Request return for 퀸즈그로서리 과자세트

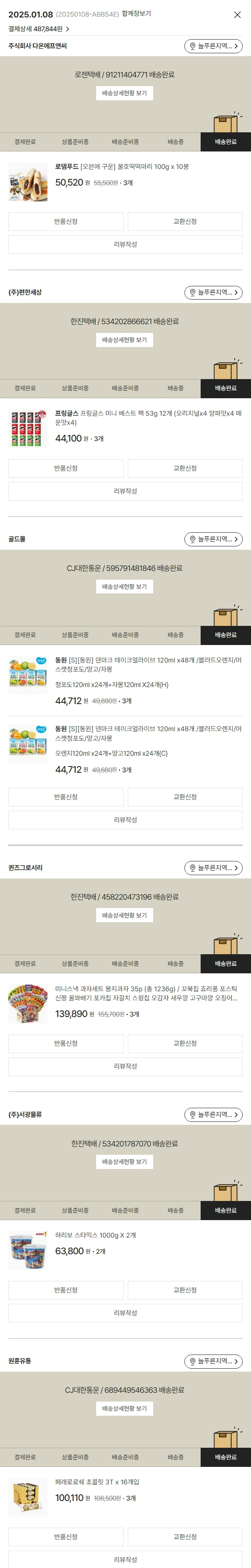[66, 1043]
